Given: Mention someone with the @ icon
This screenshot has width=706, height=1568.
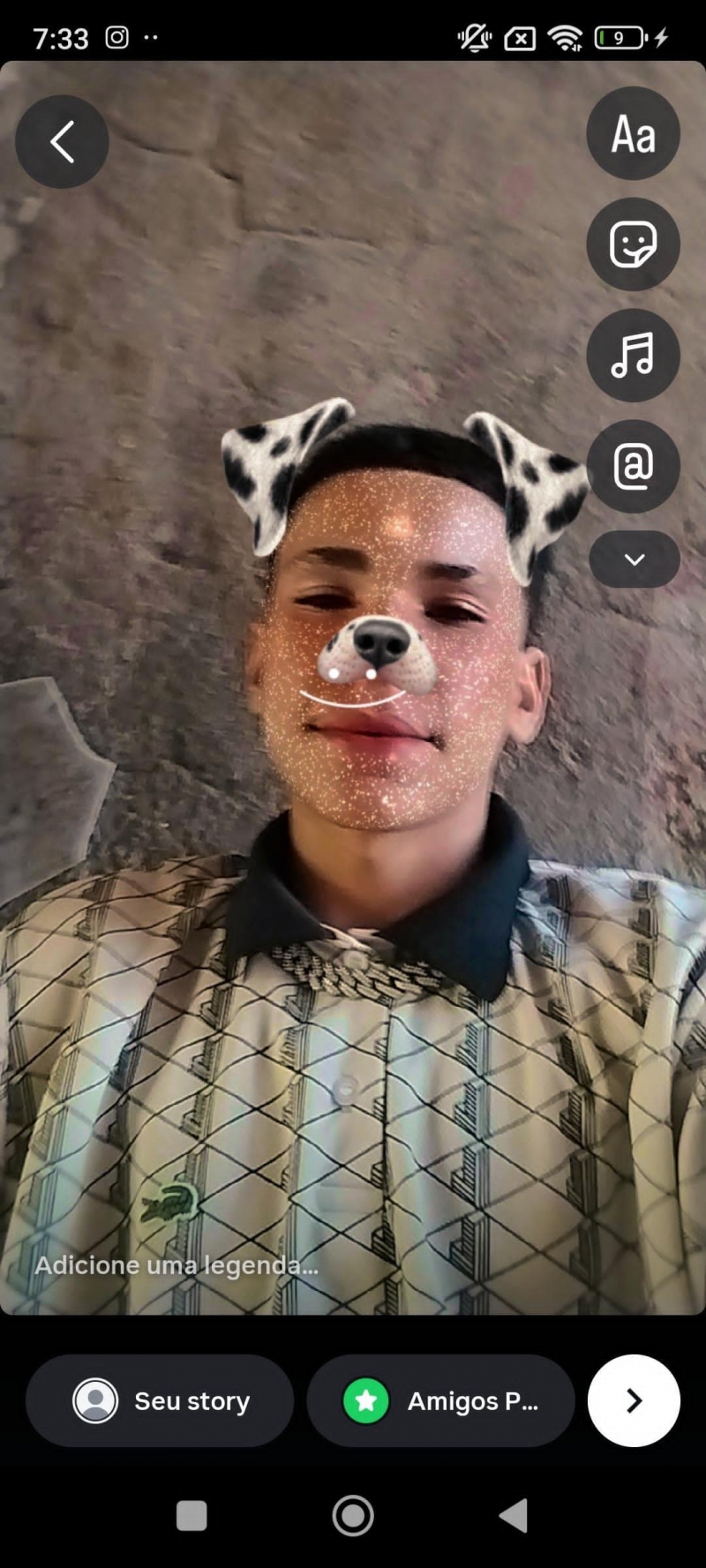Looking at the screenshot, I should click(x=633, y=466).
